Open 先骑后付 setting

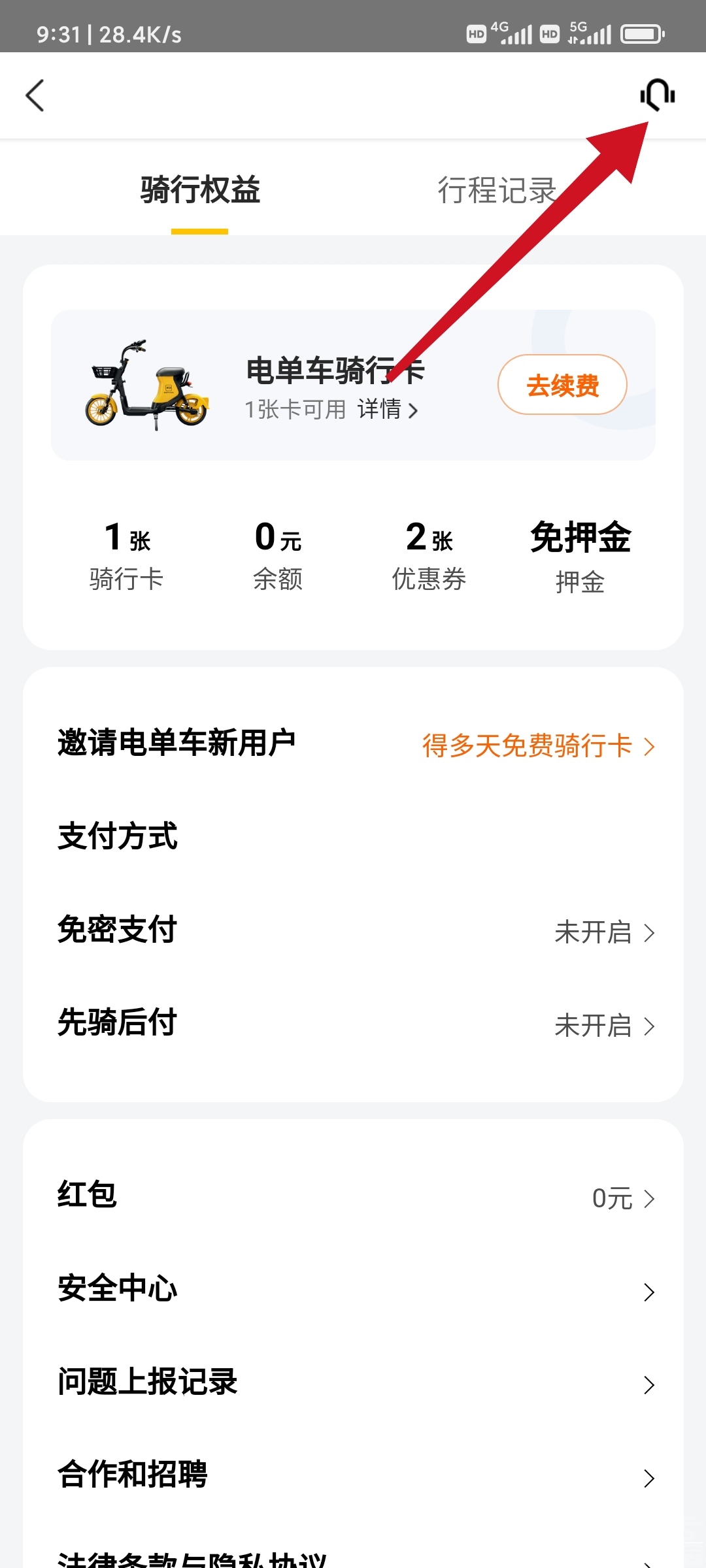[353, 1024]
